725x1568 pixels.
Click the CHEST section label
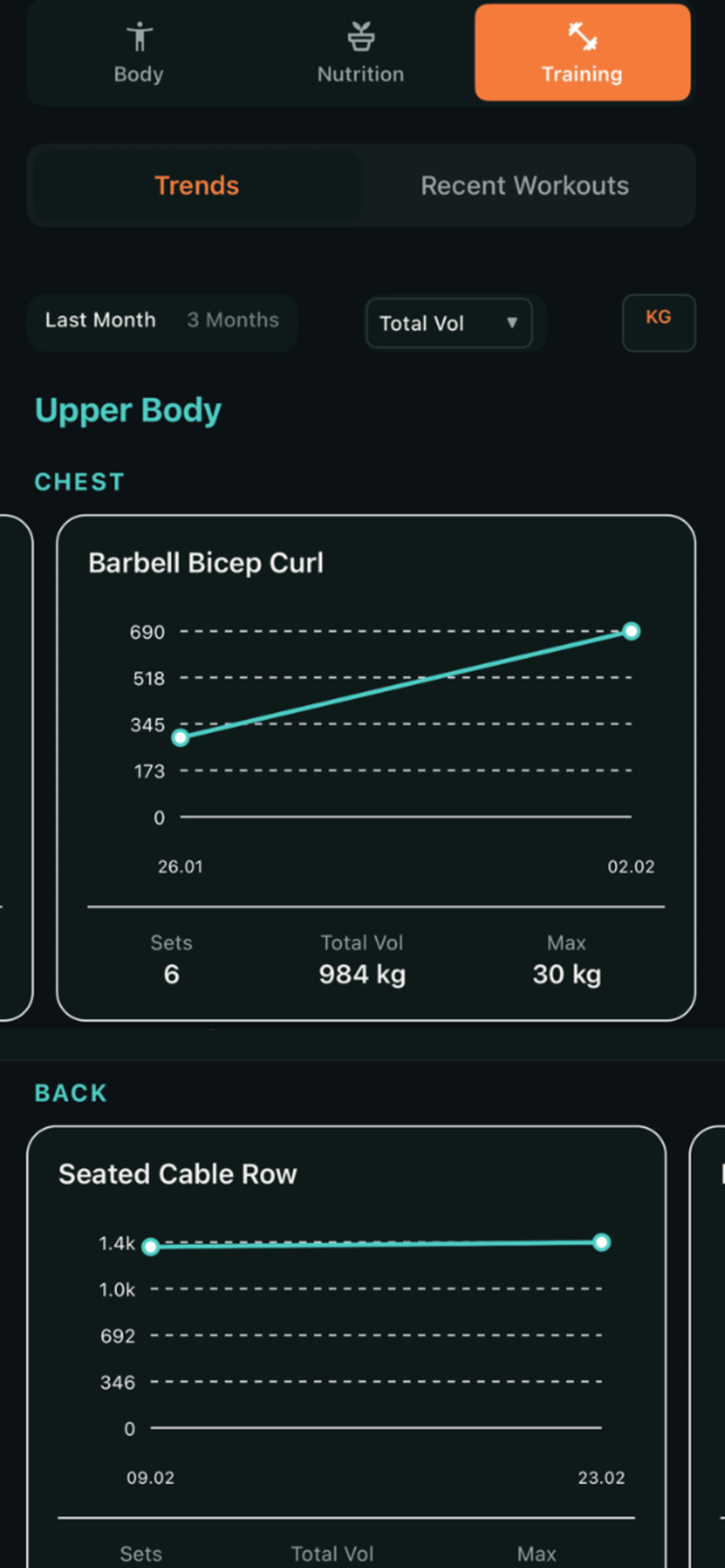click(x=79, y=481)
